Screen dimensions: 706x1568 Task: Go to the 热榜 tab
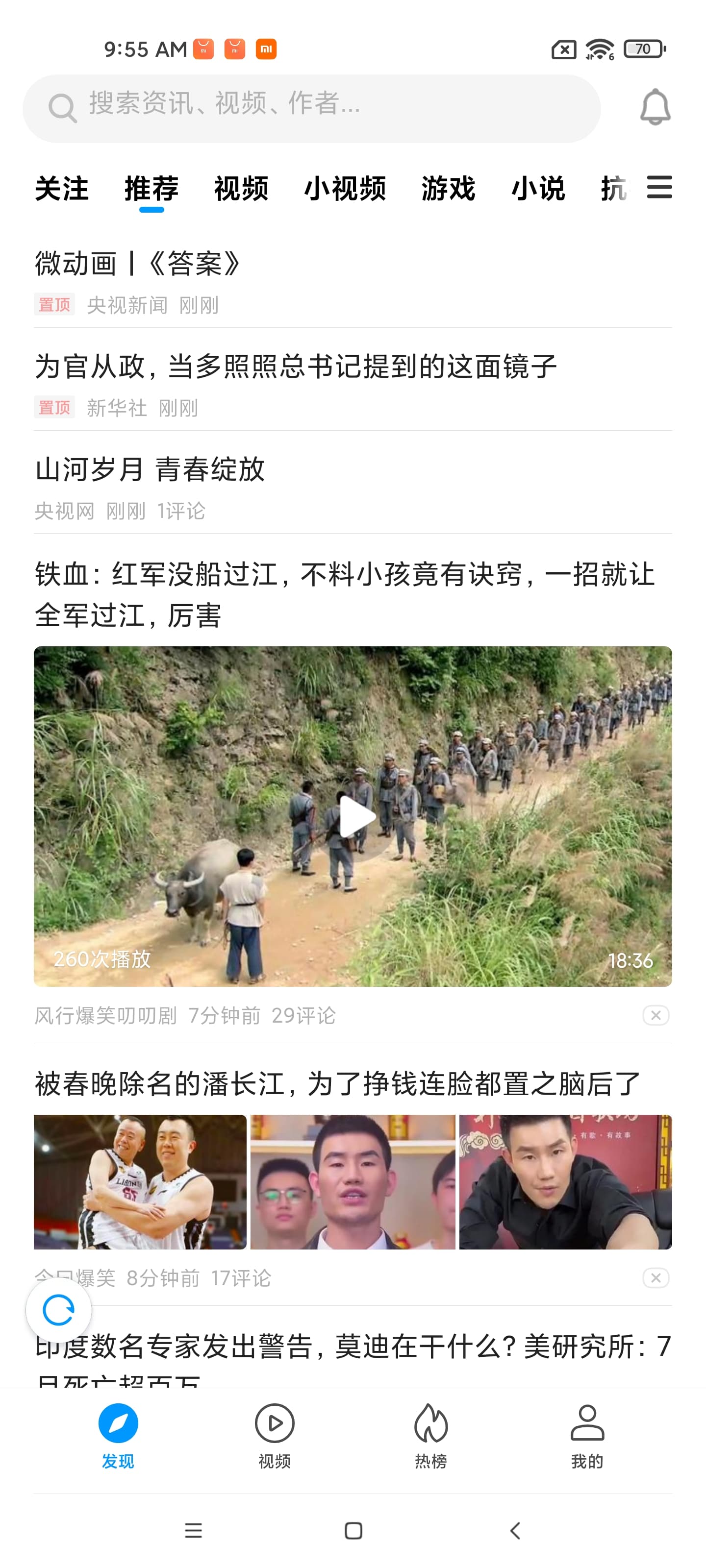(430, 1436)
